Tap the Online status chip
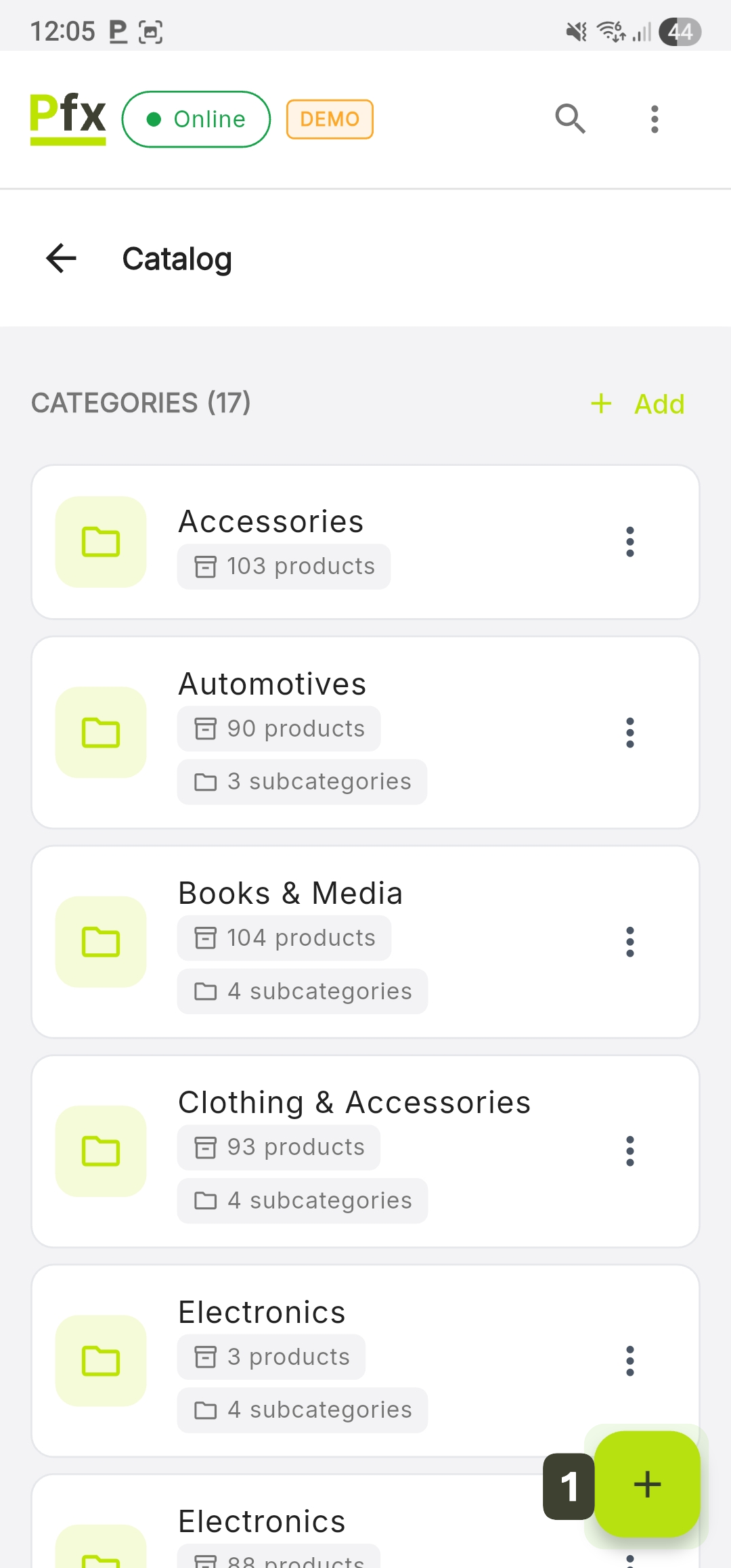Image resolution: width=731 pixels, height=1568 pixels. point(196,119)
